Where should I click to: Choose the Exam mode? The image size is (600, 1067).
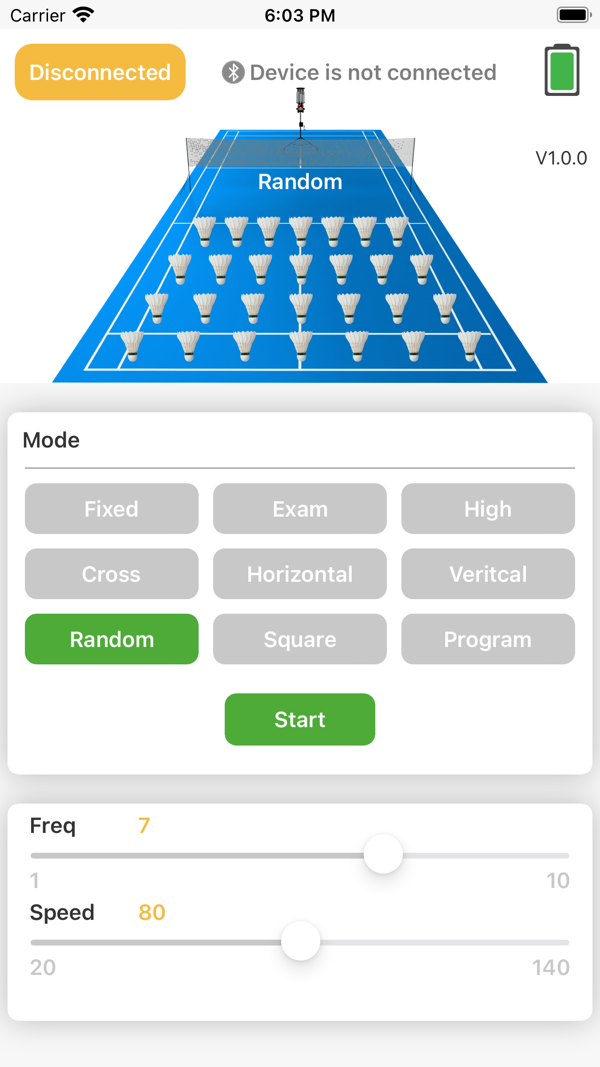(x=300, y=509)
